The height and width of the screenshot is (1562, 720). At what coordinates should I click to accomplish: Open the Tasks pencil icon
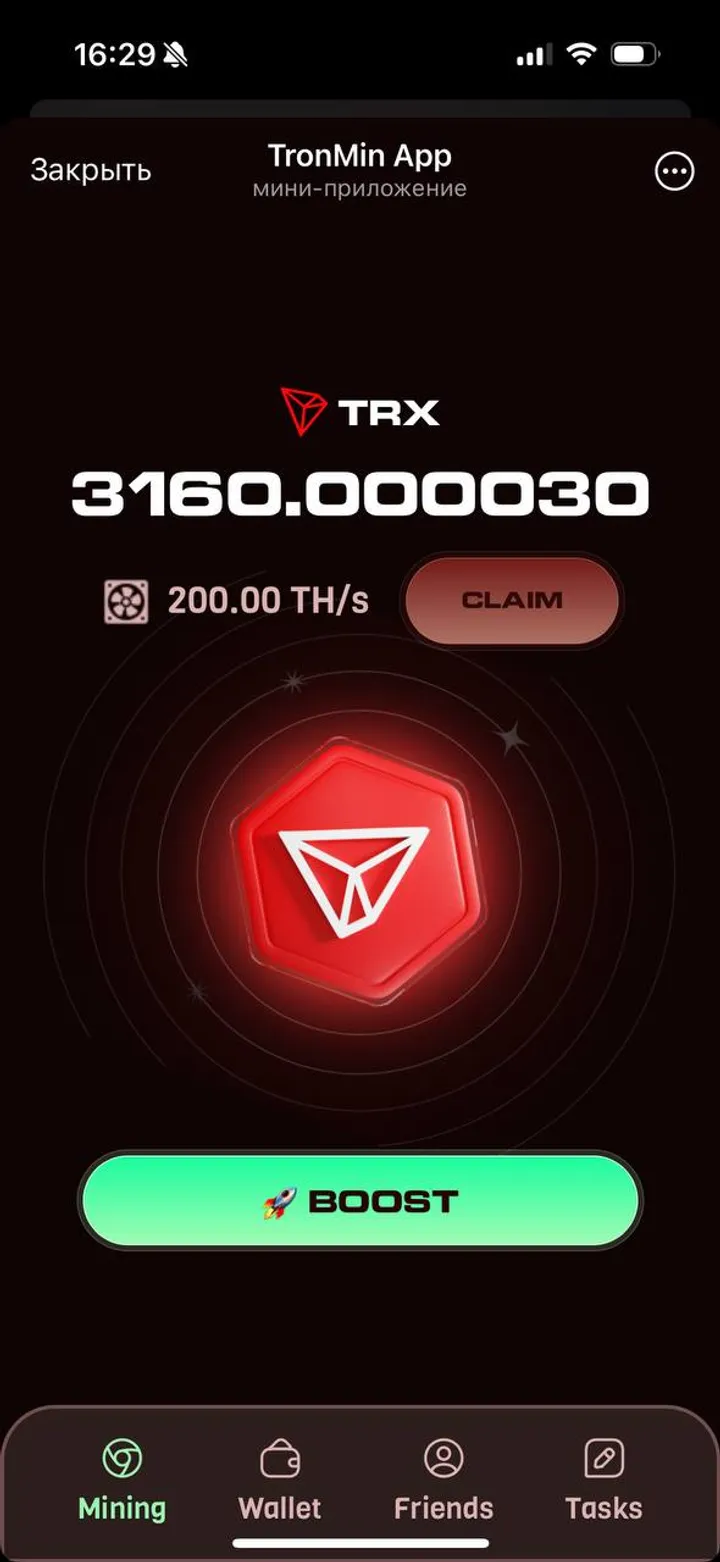[x=603, y=1459]
